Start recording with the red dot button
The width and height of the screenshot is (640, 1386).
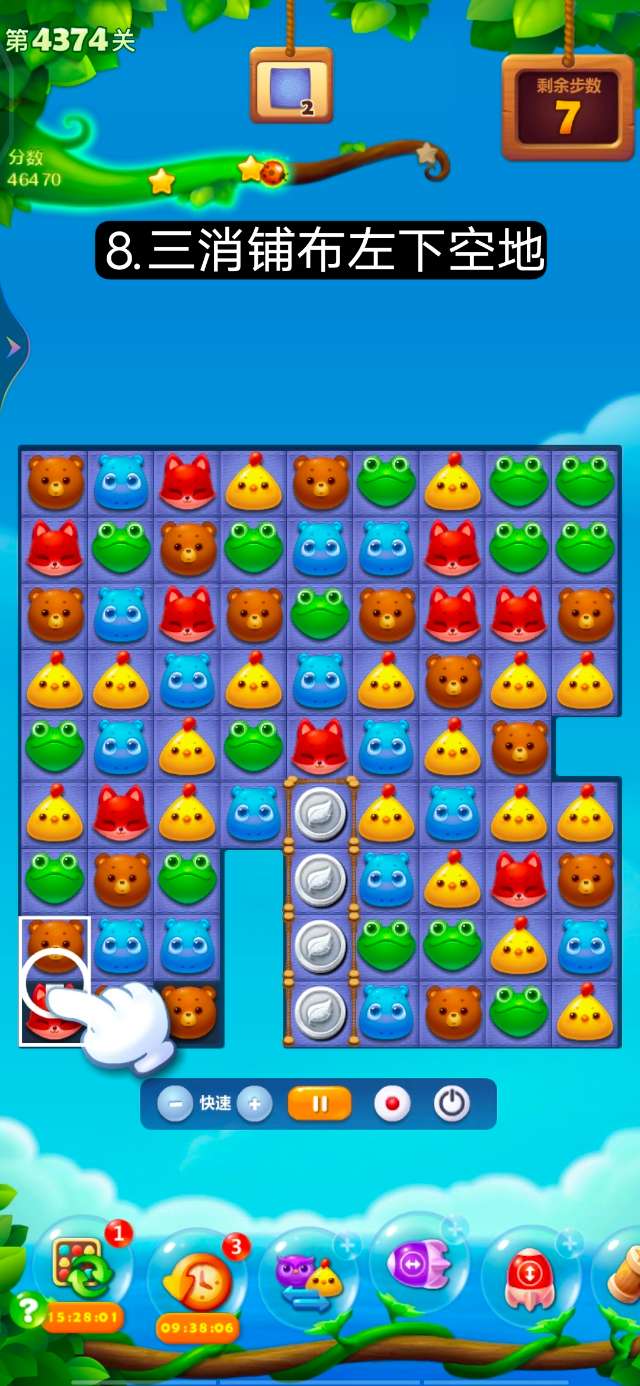(392, 1104)
